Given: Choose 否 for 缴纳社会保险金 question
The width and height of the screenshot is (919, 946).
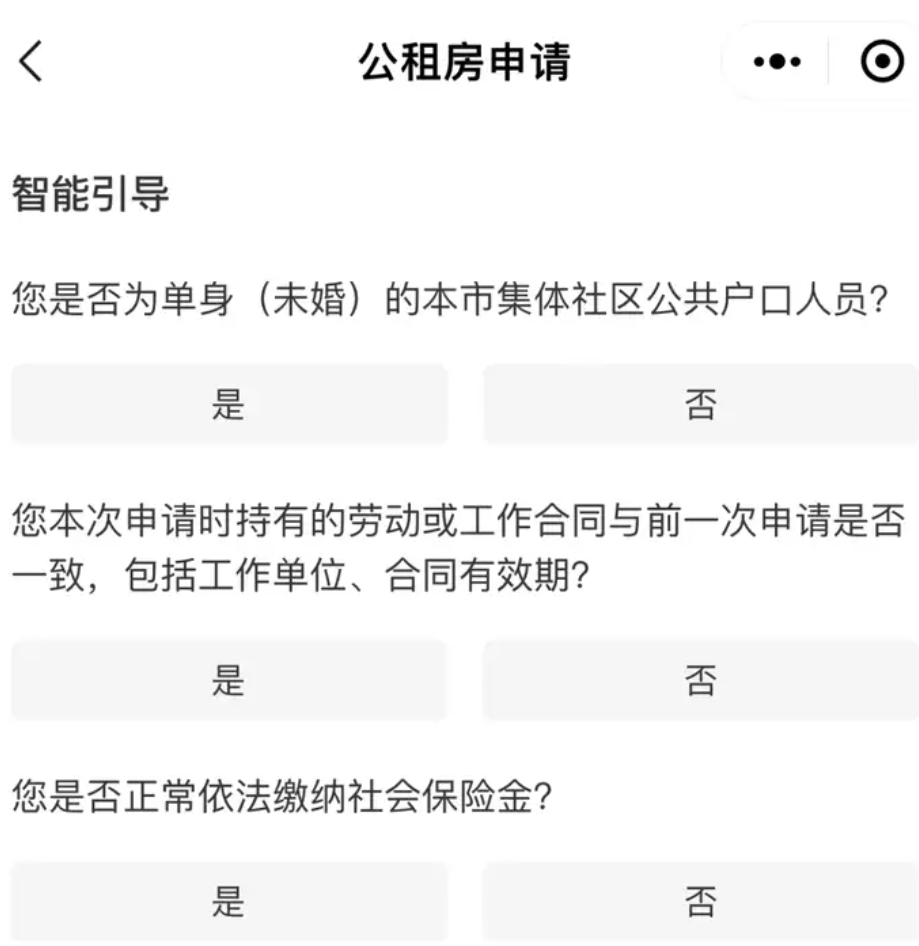Looking at the screenshot, I should (700, 902).
